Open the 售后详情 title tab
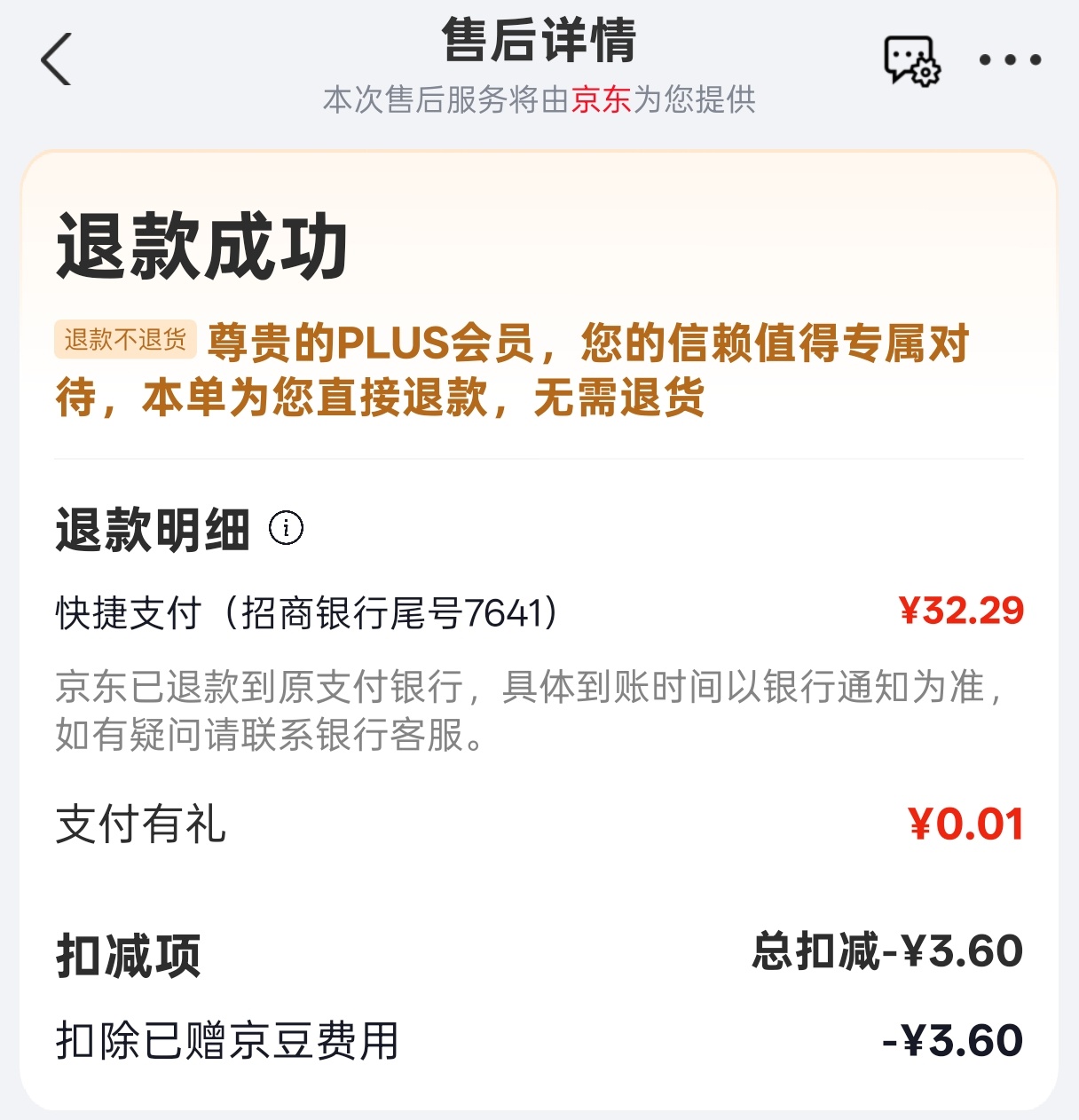The image size is (1079, 1120). [539, 44]
